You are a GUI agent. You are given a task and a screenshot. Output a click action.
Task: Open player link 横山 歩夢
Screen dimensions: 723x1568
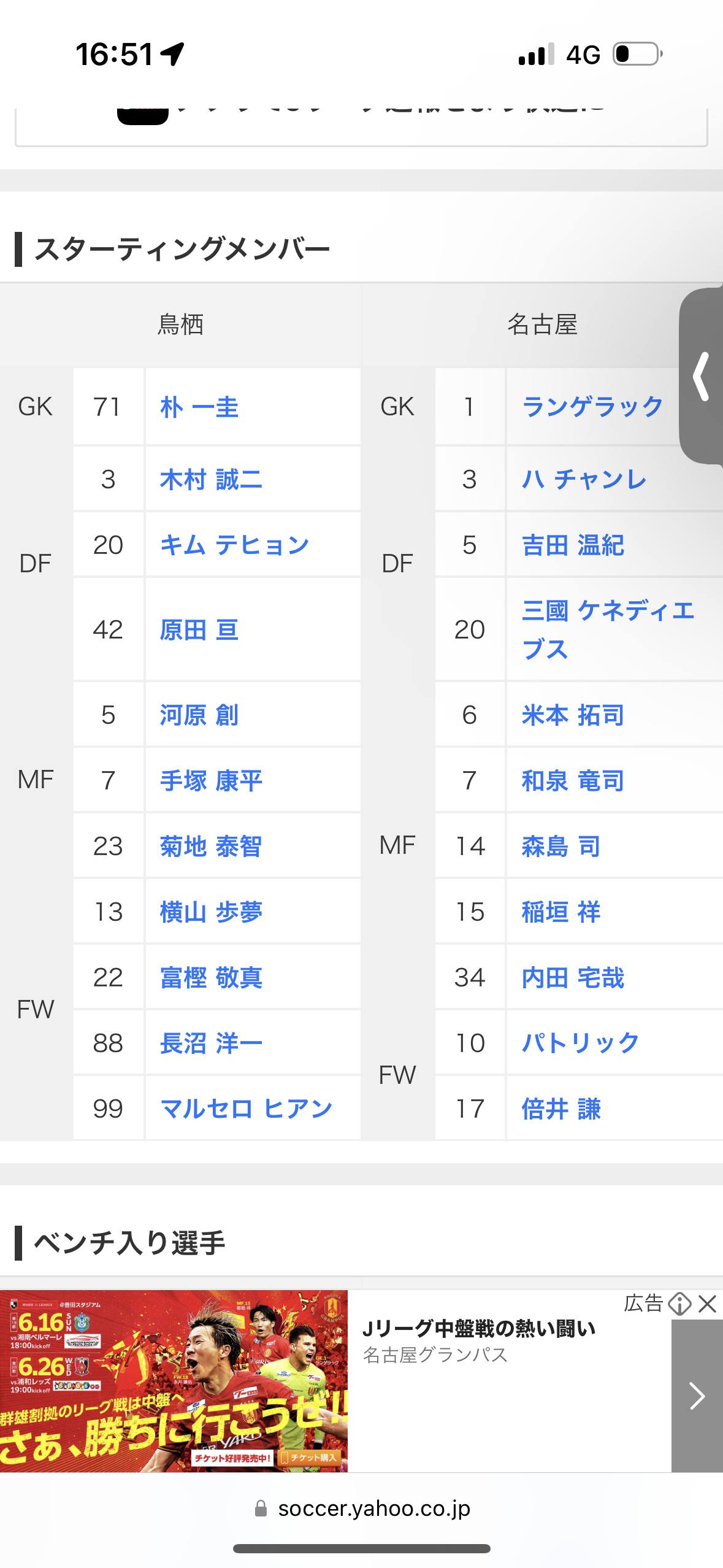click(x=211, y=912)
